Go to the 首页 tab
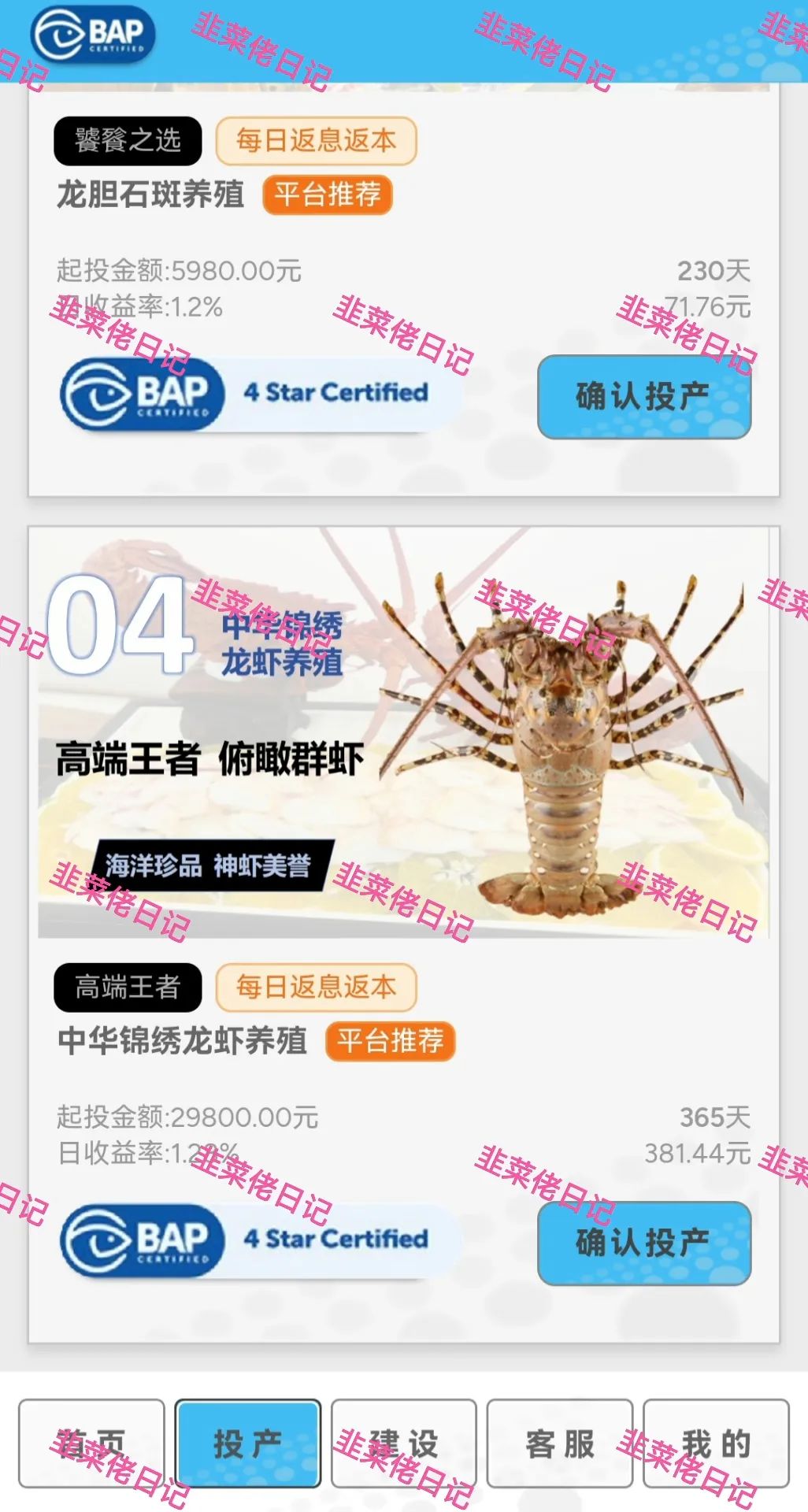 pyautogui.click(x=91, y=1443)
